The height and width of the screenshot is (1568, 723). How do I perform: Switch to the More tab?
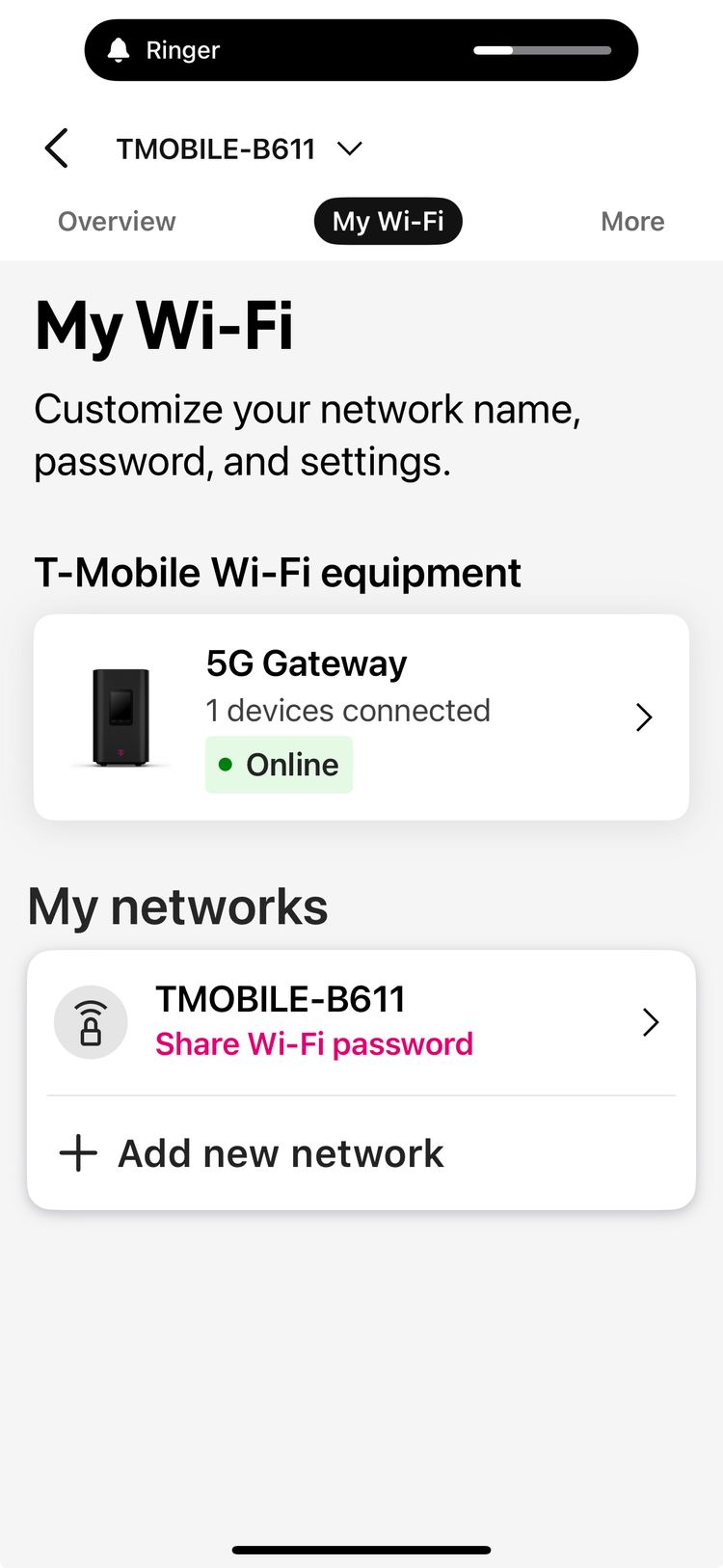[x=632, y=222]
